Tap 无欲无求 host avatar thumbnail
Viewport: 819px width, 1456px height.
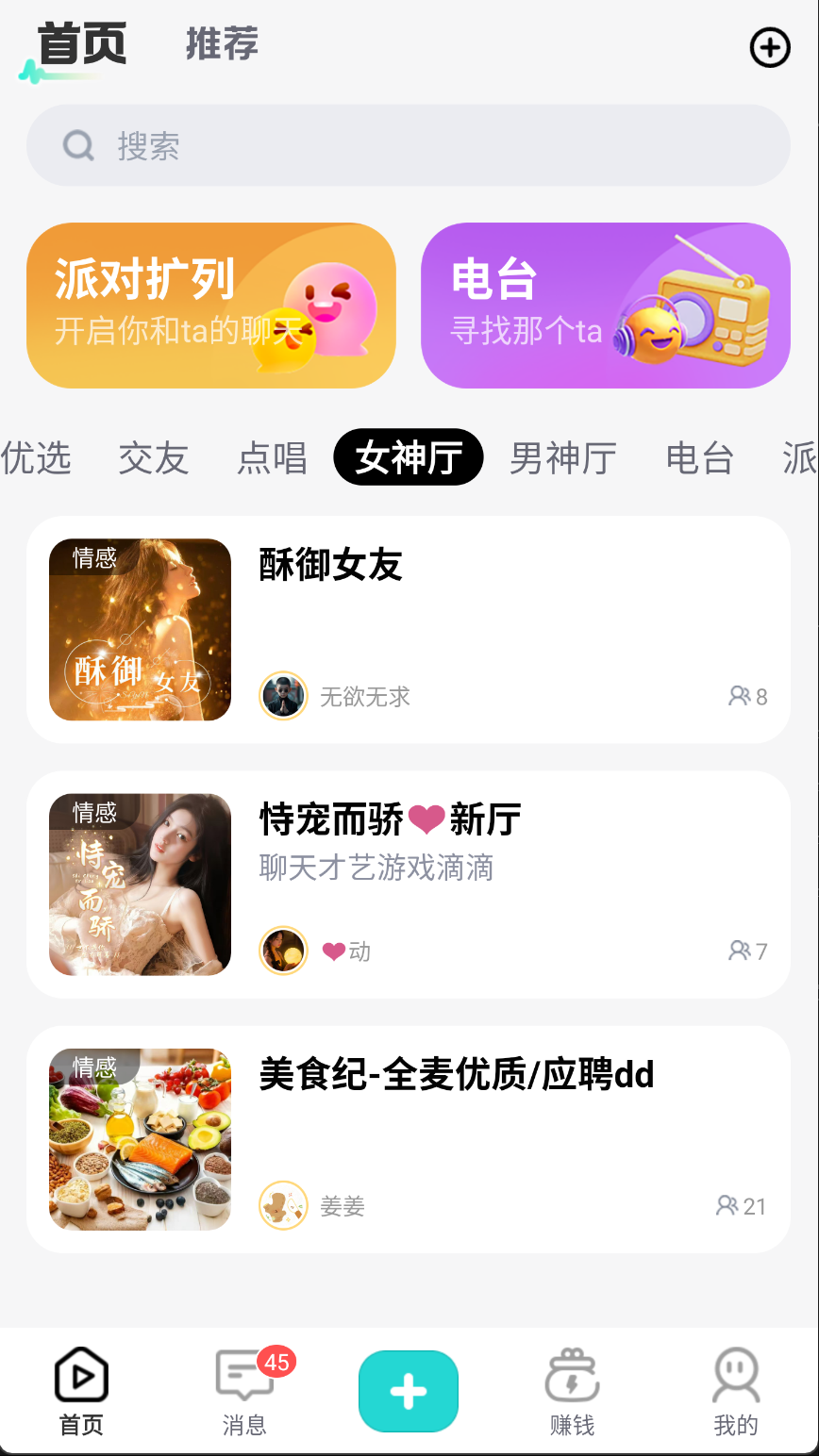pos(283,696)
